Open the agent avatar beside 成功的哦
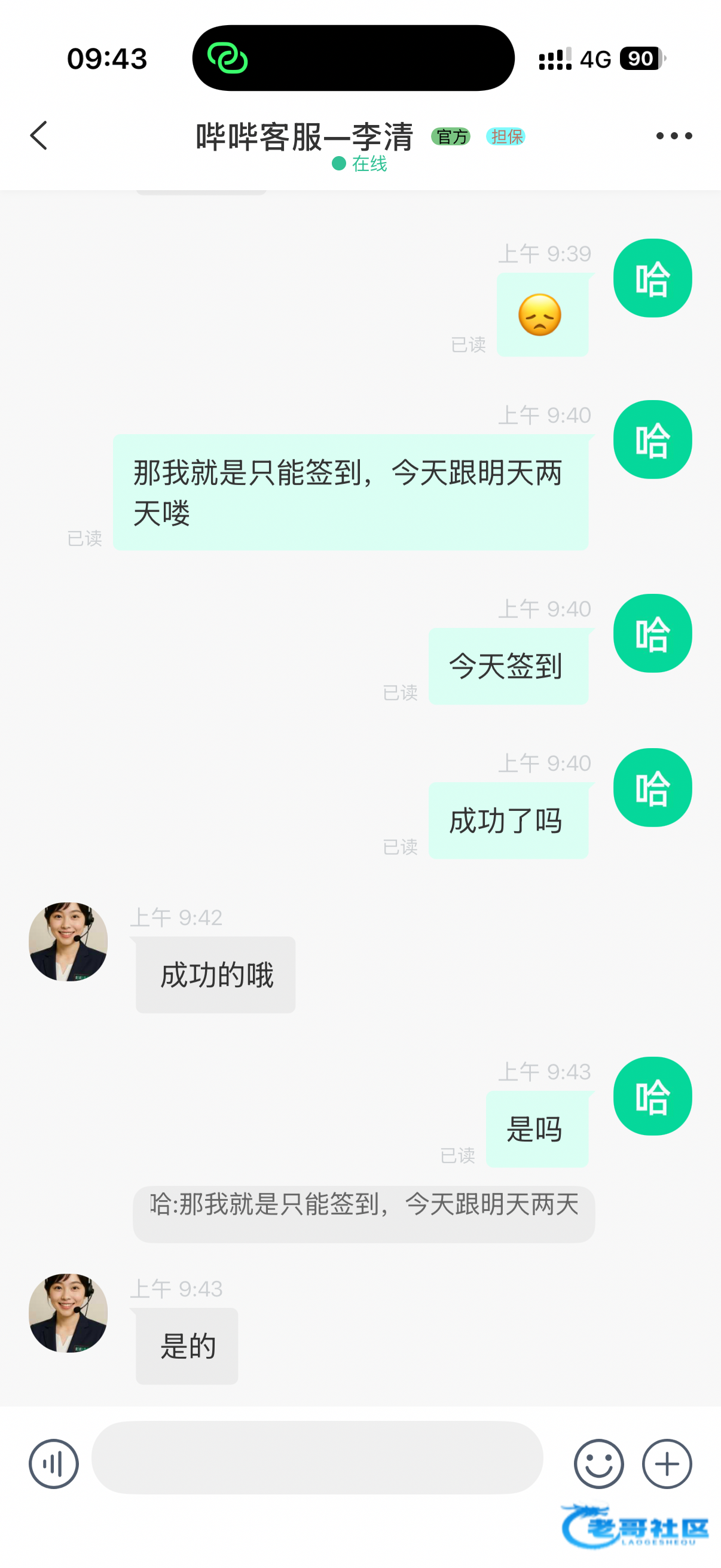The height and width of the screenshot is (1568, 721). coord(68,941)
